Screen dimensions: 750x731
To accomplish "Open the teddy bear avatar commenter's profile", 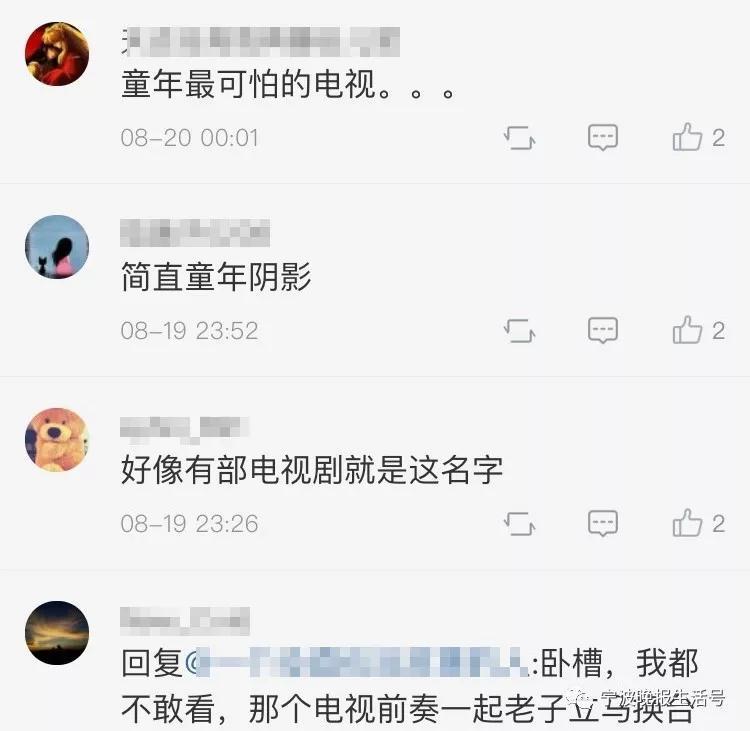I will 56,440.
